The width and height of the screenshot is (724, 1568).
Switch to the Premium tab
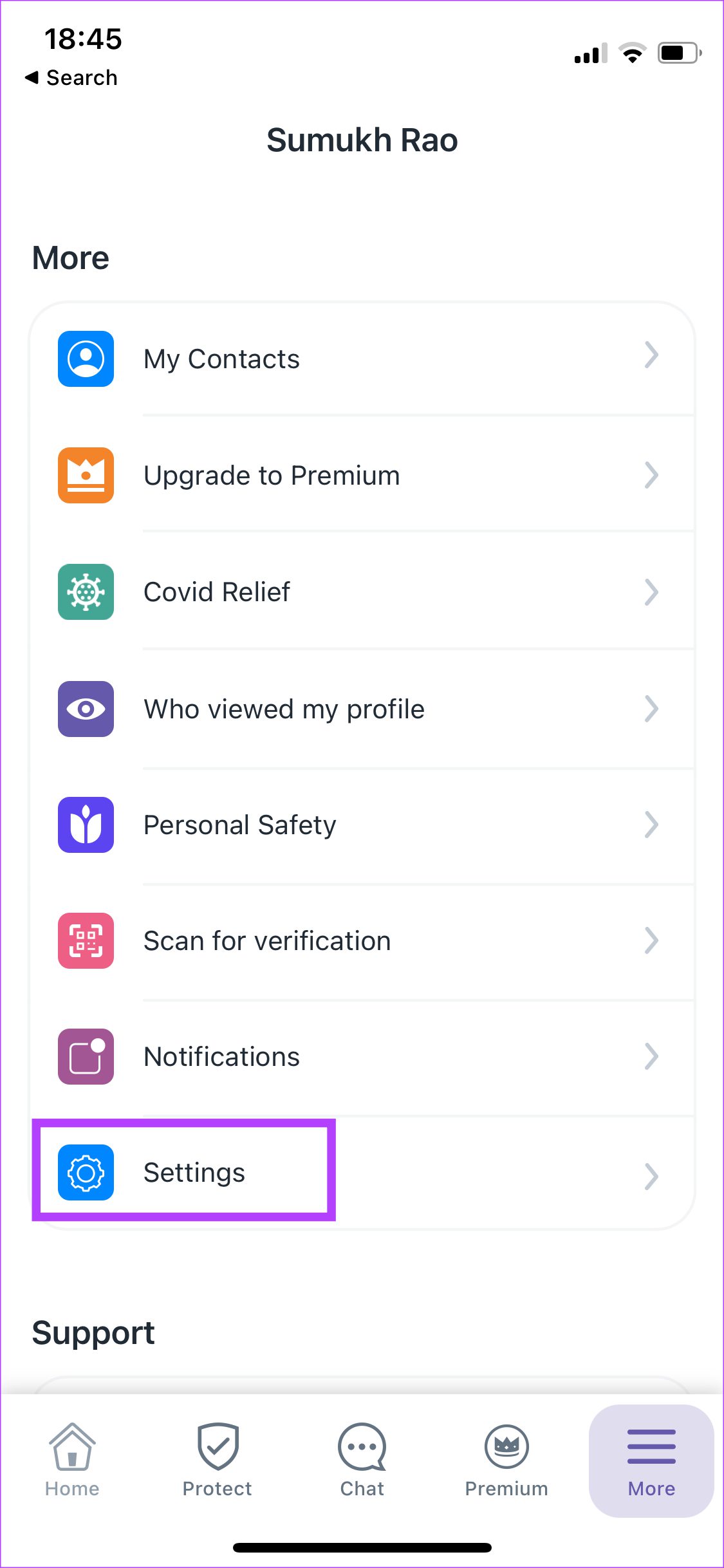[x=506, y=1461]
